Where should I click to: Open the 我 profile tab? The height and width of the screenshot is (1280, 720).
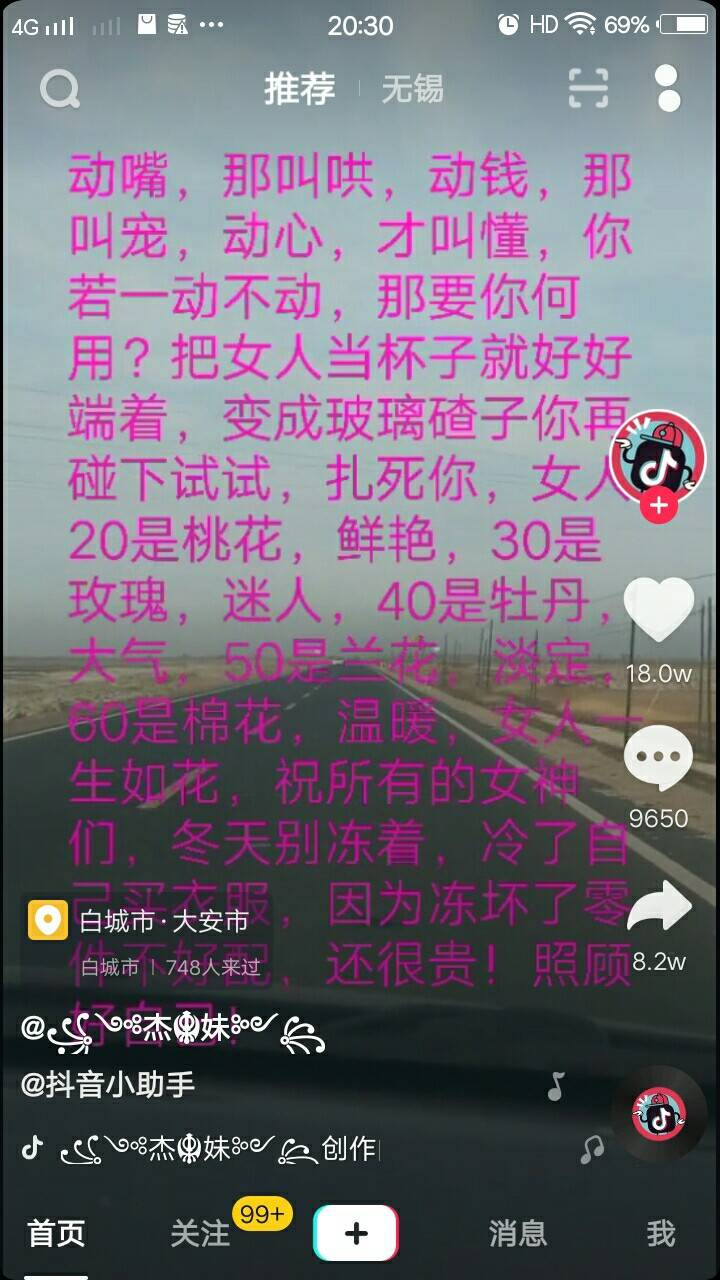(x=660, y=1234)
